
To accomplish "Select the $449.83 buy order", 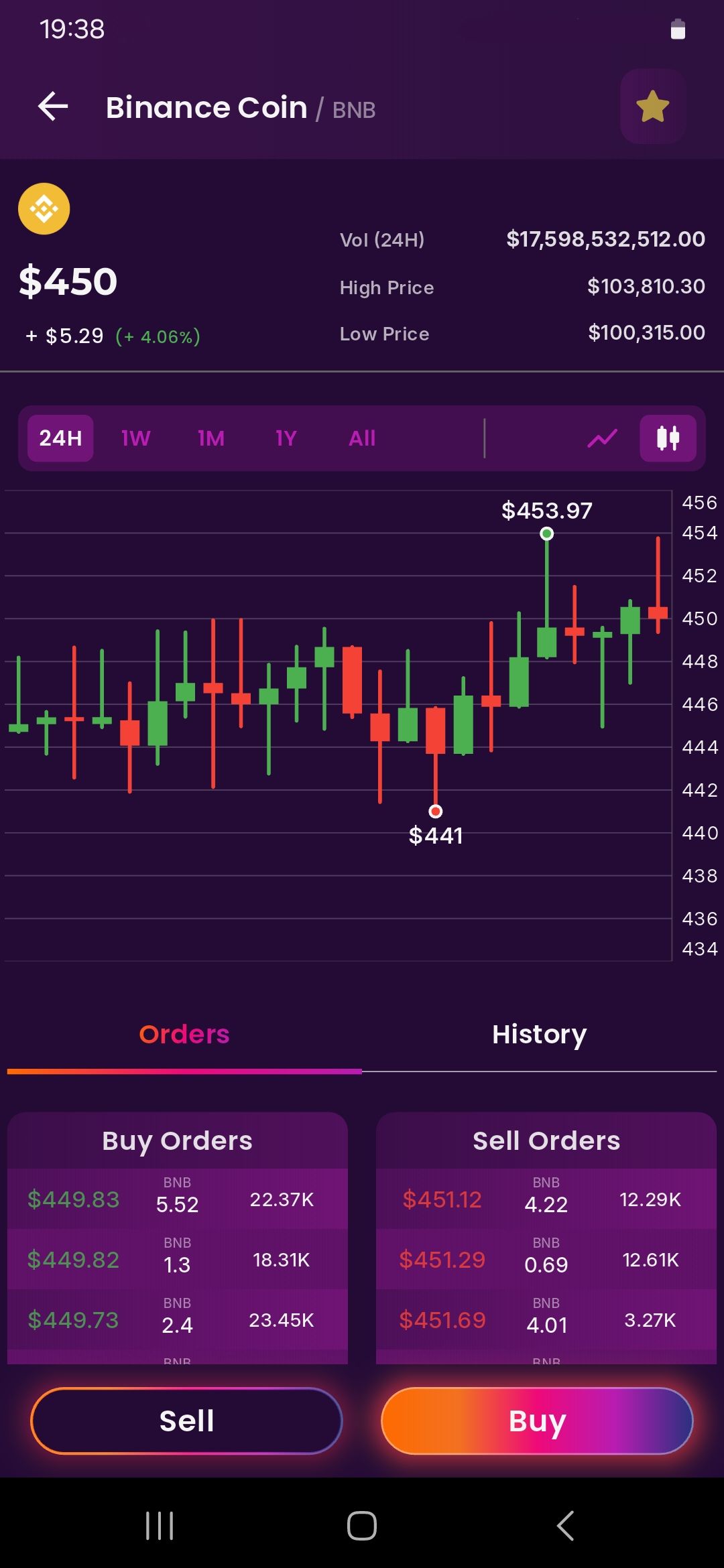I will 177,1199.
